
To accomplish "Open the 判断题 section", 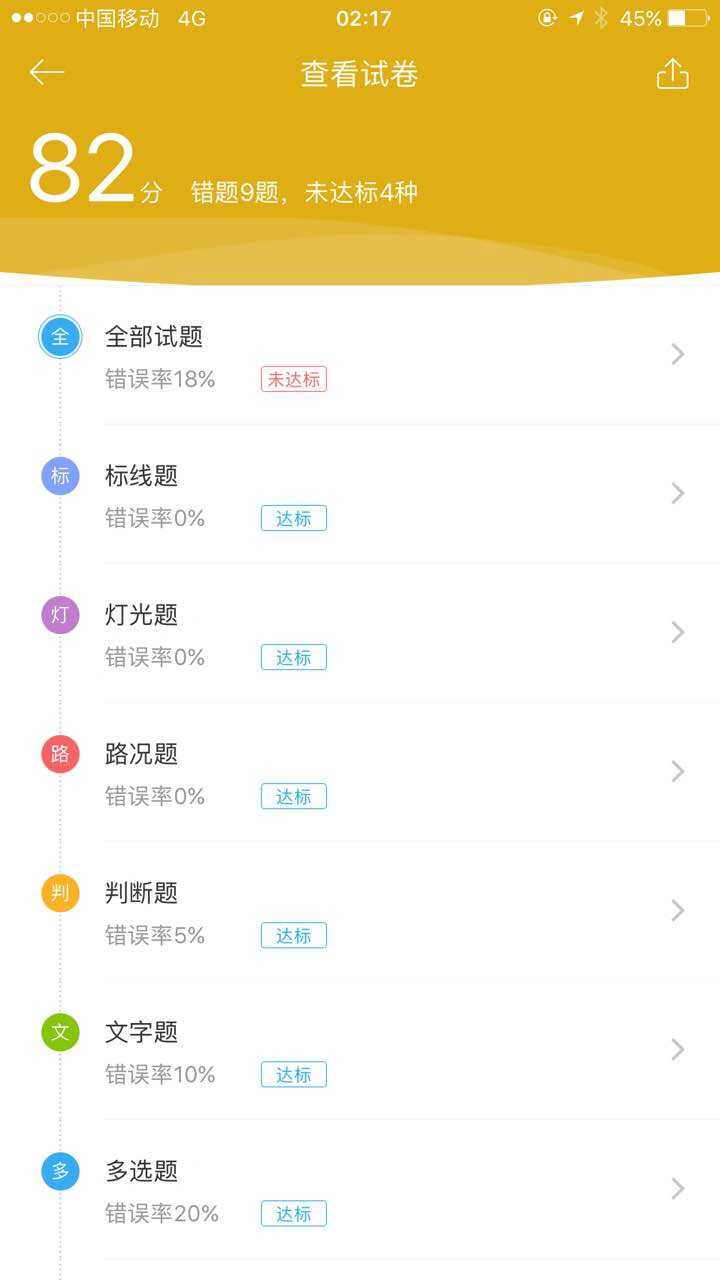I will pyautogui.click(x=360, y=911).
